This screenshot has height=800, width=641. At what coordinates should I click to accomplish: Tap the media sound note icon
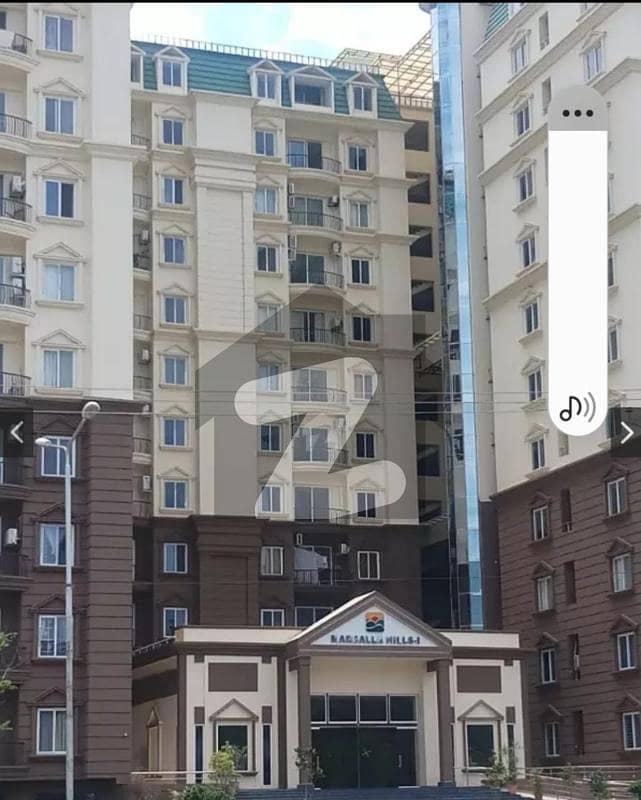(576, 407)
